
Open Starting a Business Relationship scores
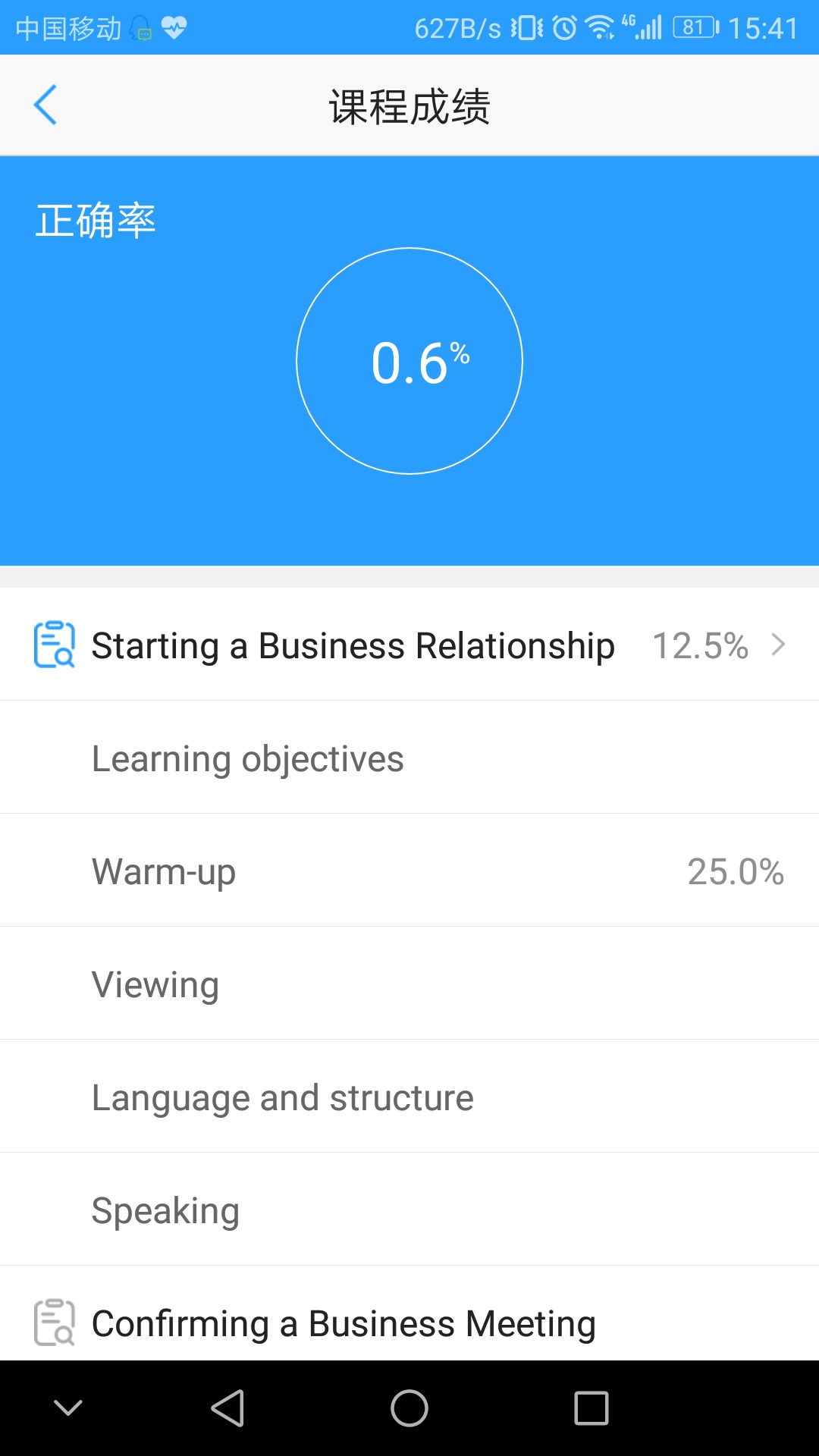(x=409, y=645)
